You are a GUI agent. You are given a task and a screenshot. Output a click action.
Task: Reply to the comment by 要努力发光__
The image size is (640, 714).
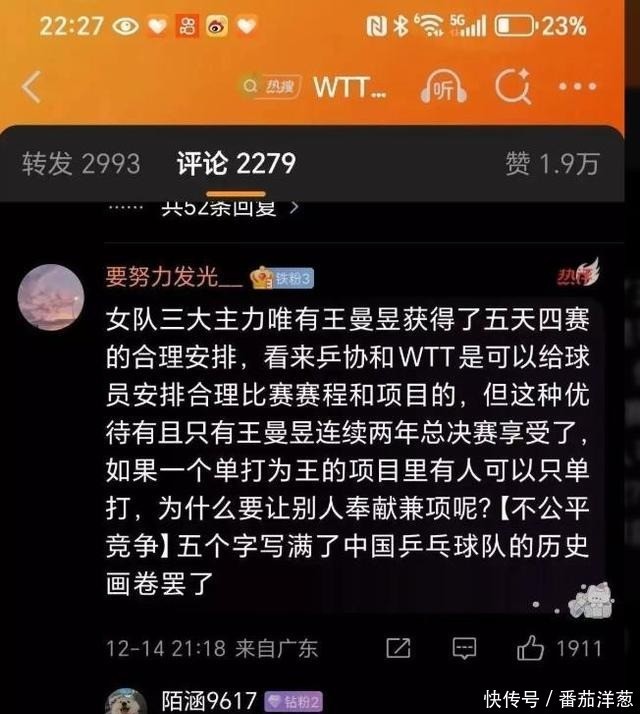464,648
